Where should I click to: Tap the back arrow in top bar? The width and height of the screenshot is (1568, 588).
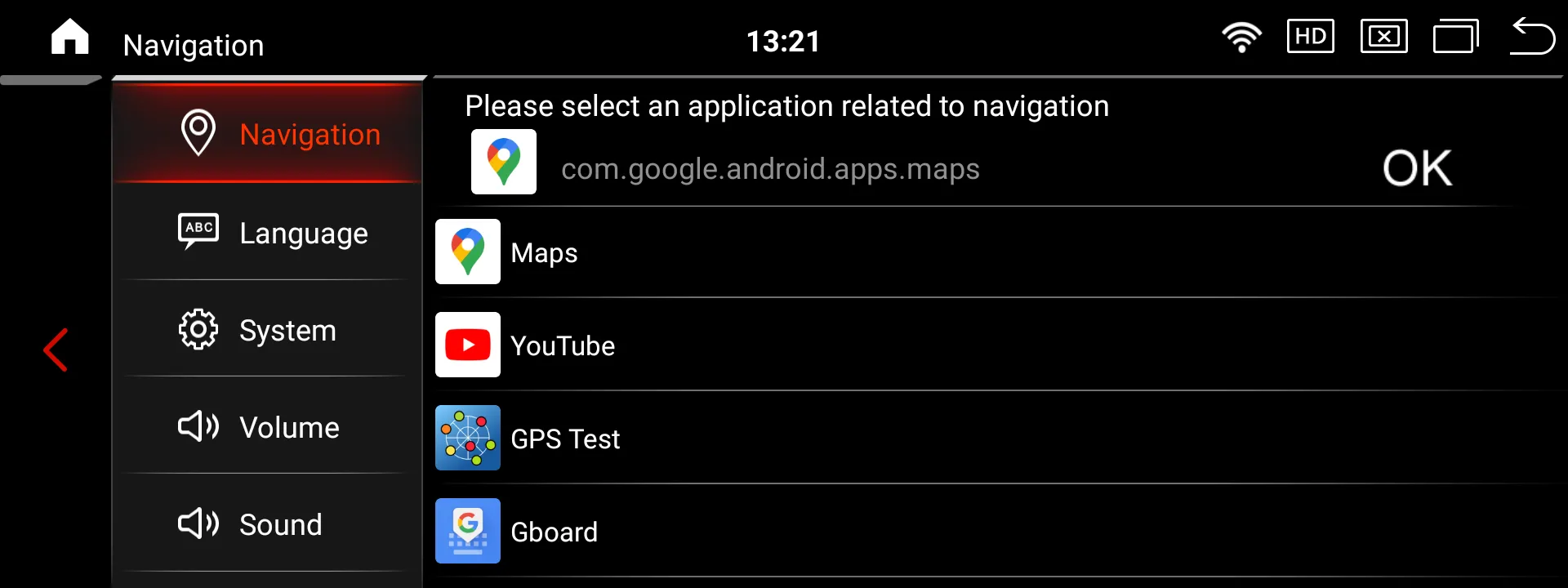[x=1532, y=38]
